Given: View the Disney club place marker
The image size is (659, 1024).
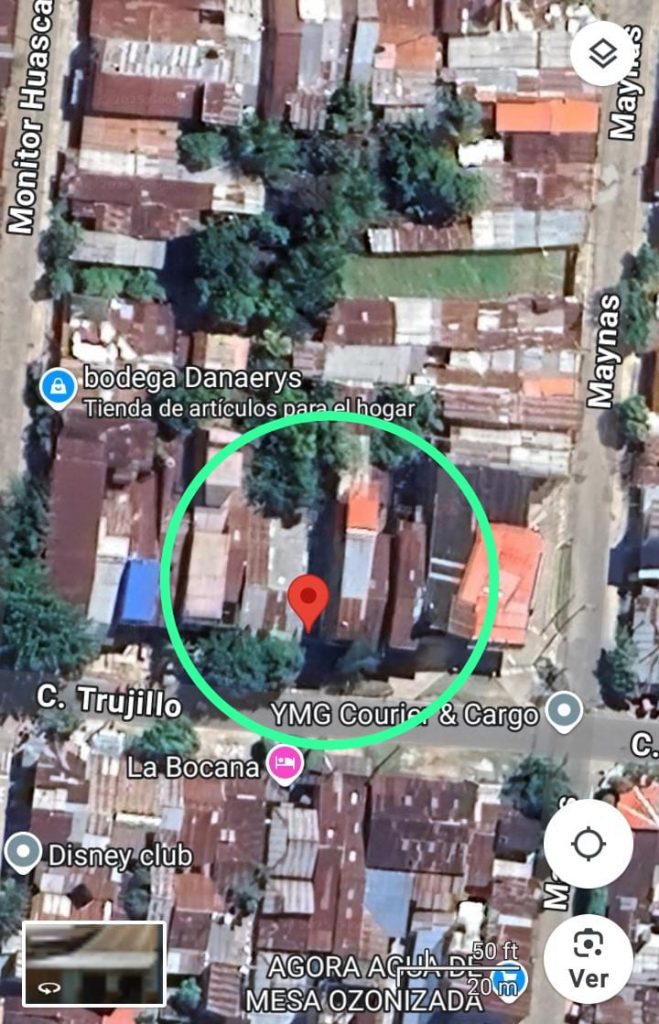Looking at the screenshot, I should [x=23, y=854].
